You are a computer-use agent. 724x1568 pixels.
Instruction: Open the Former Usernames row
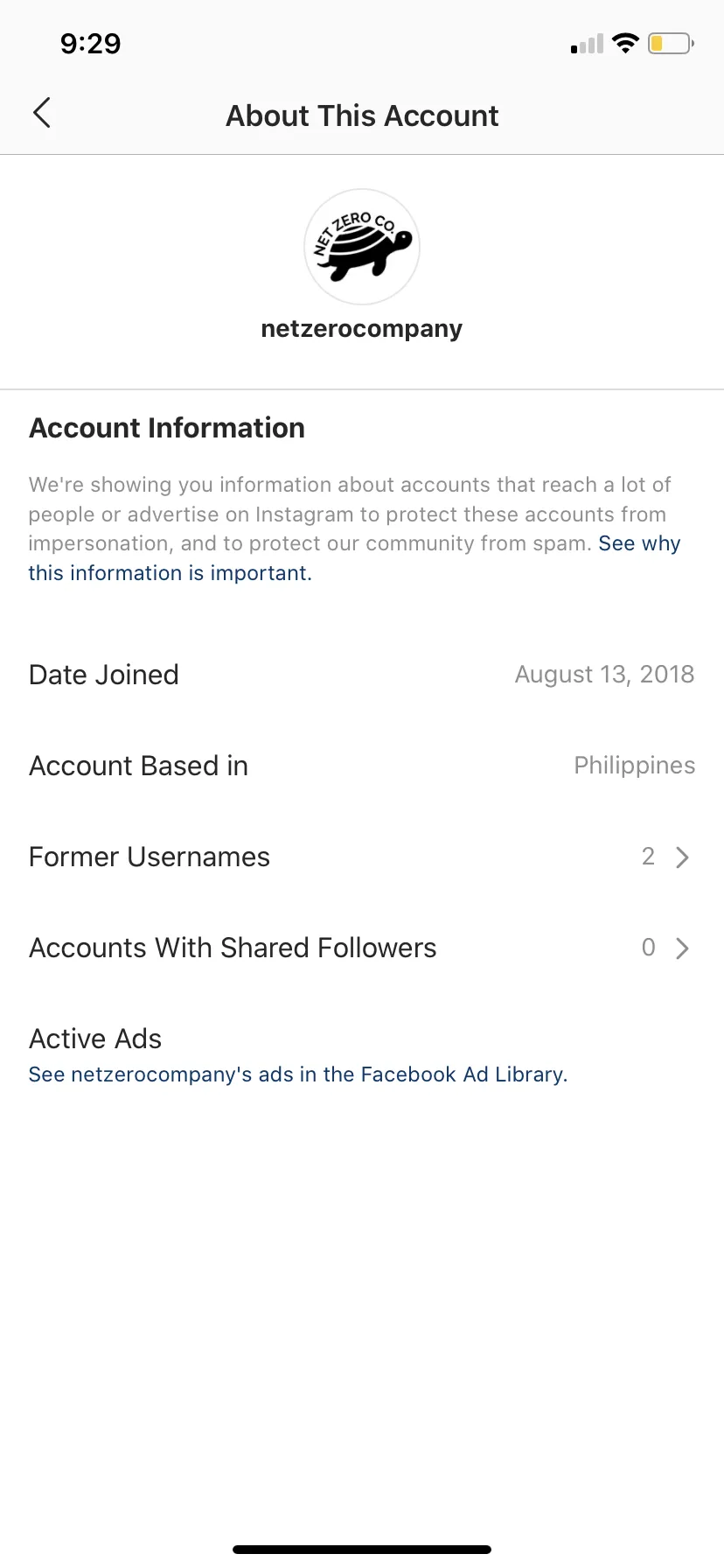(x=362, y=857)
